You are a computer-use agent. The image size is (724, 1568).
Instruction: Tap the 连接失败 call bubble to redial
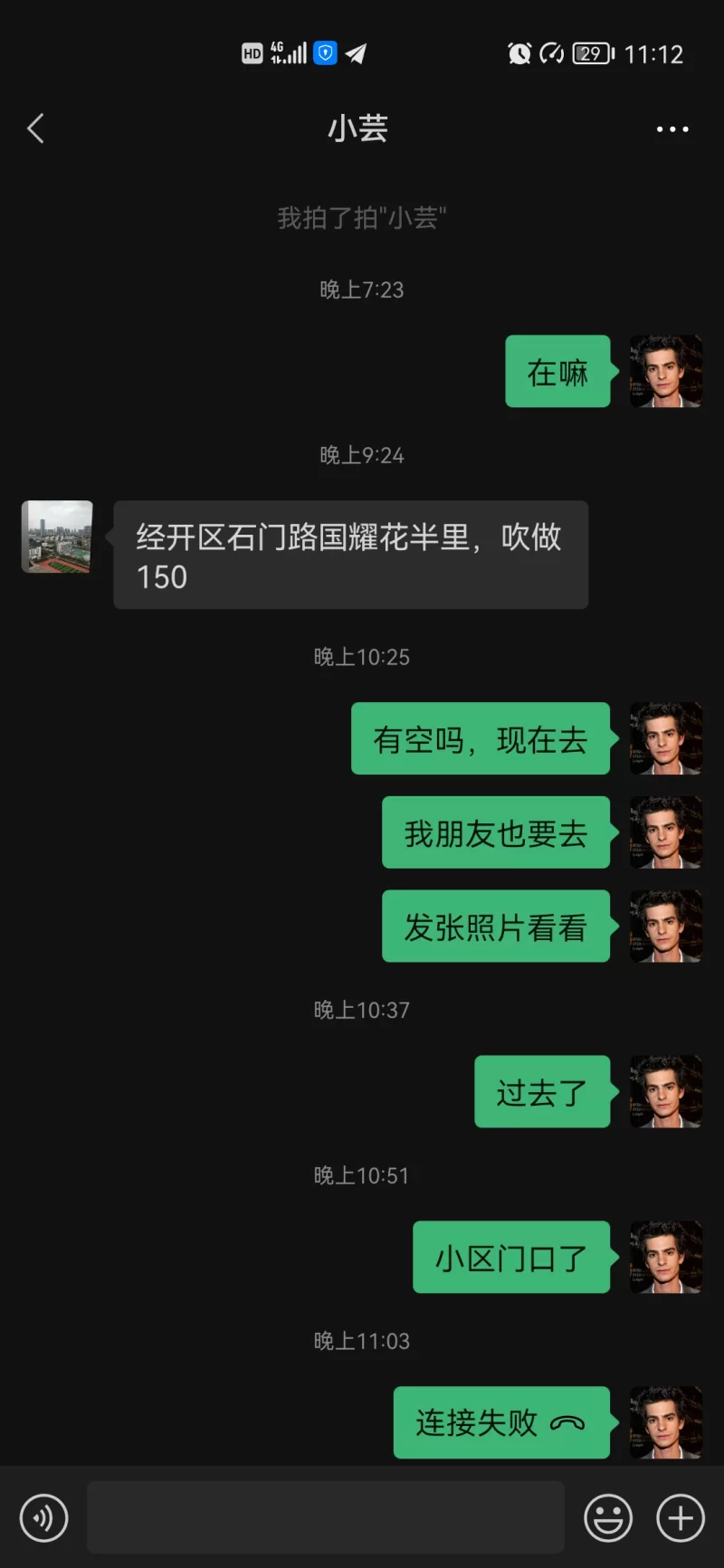[x=501, y=1422]
